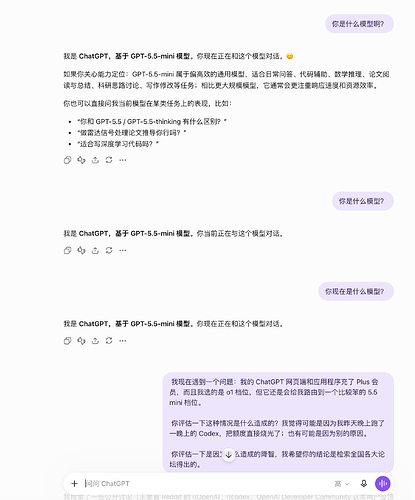
Task: Launch voice mode with the purple button
Action: [x=383, y=483]
